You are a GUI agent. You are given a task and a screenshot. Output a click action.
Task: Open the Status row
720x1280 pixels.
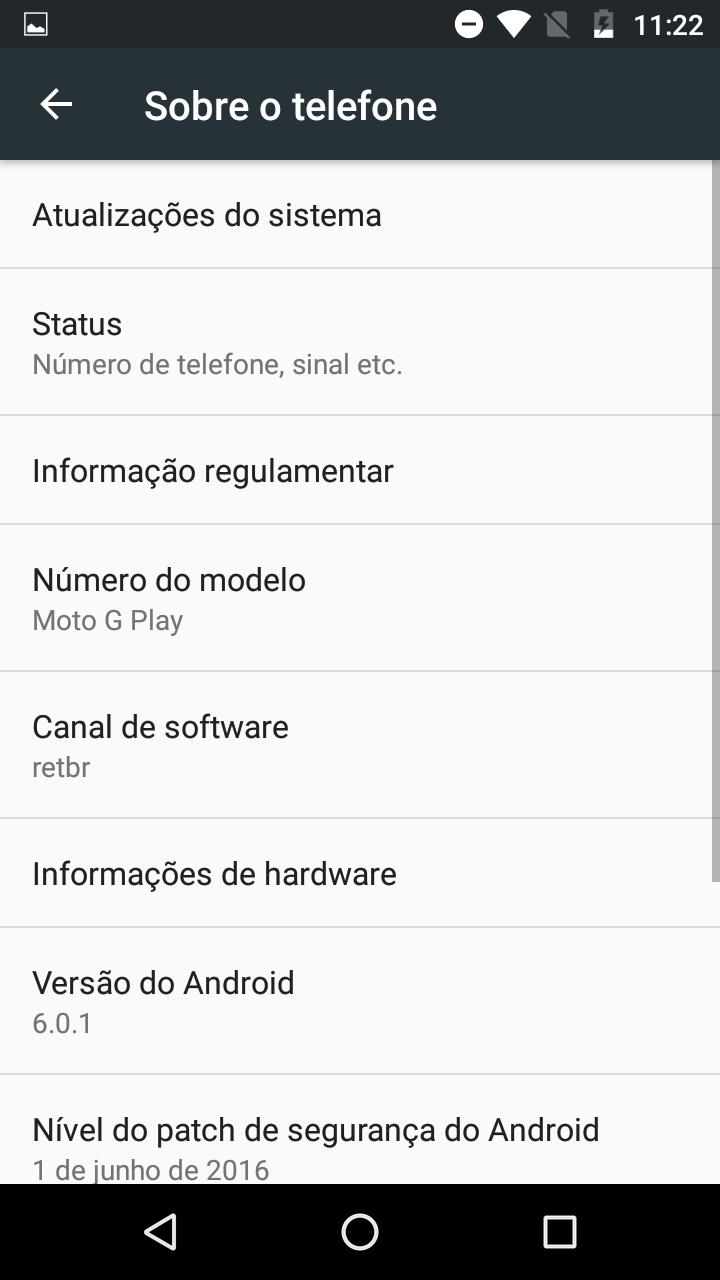tap(360, 342)
